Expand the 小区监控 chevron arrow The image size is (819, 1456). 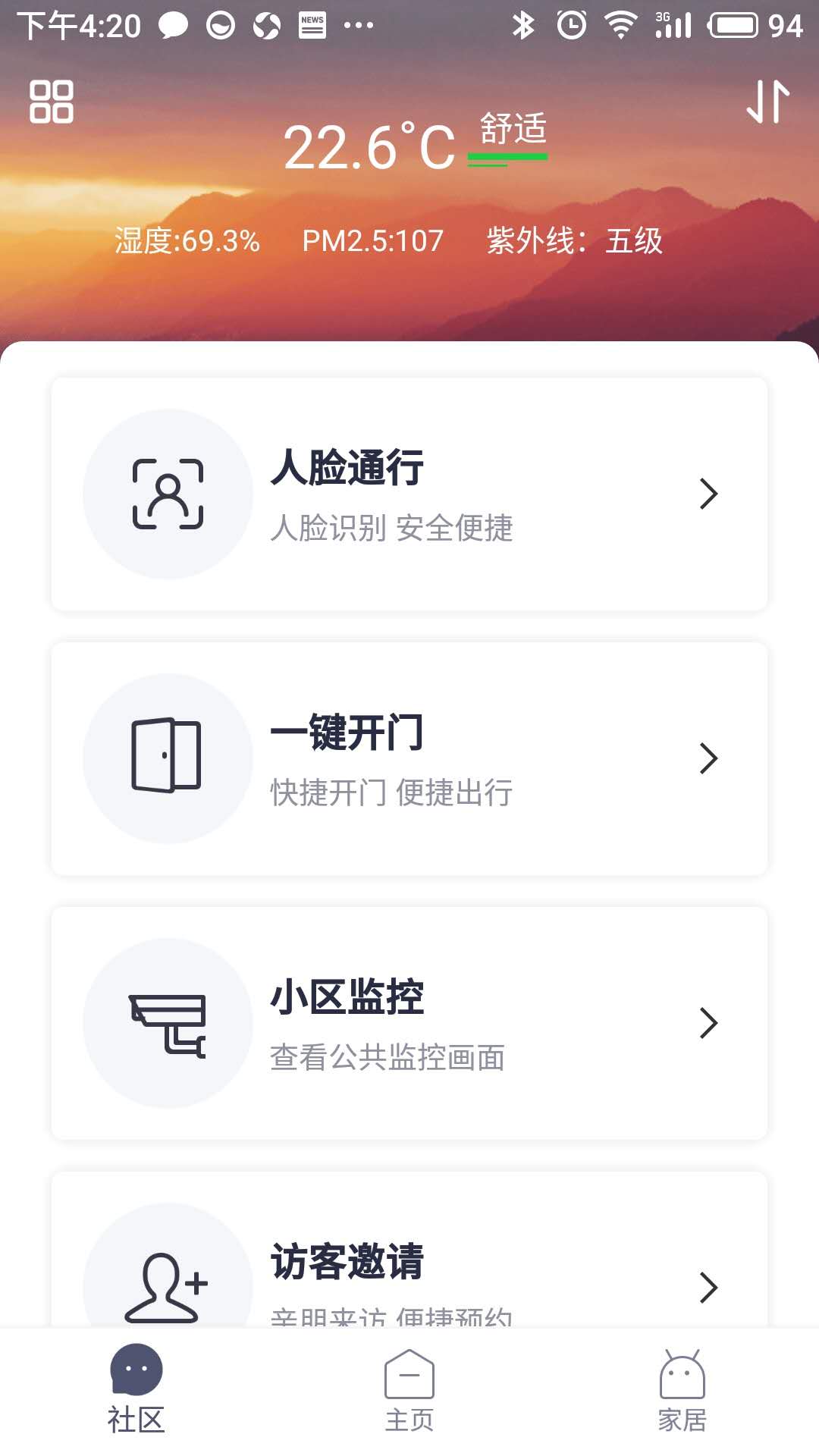[710, 1024]
